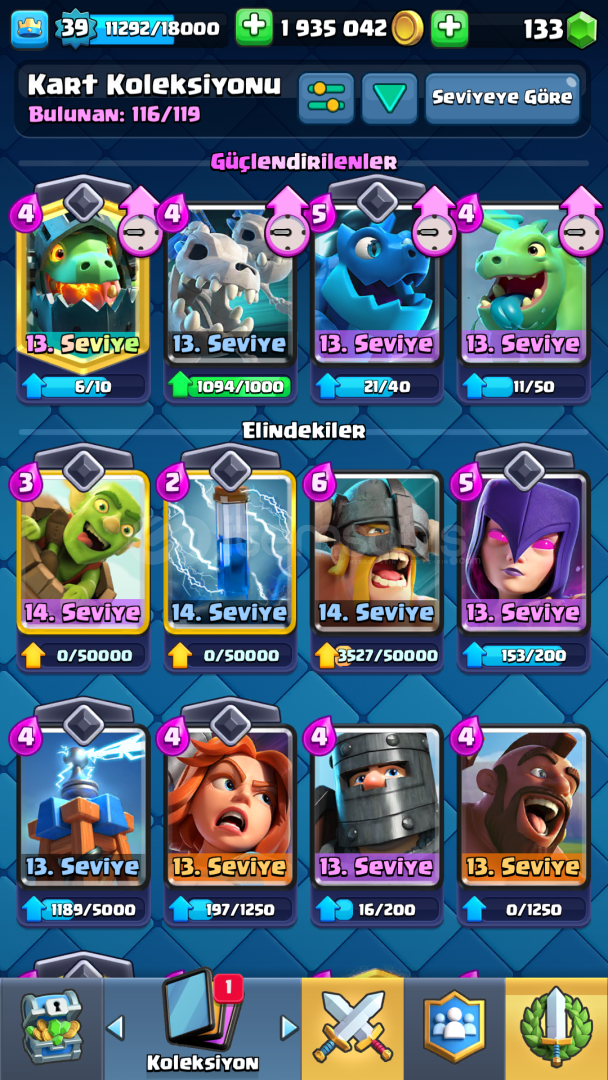Screen dimensions: 608x1080
Task: Open the clan social tab
Action: tap(454, 1028)
